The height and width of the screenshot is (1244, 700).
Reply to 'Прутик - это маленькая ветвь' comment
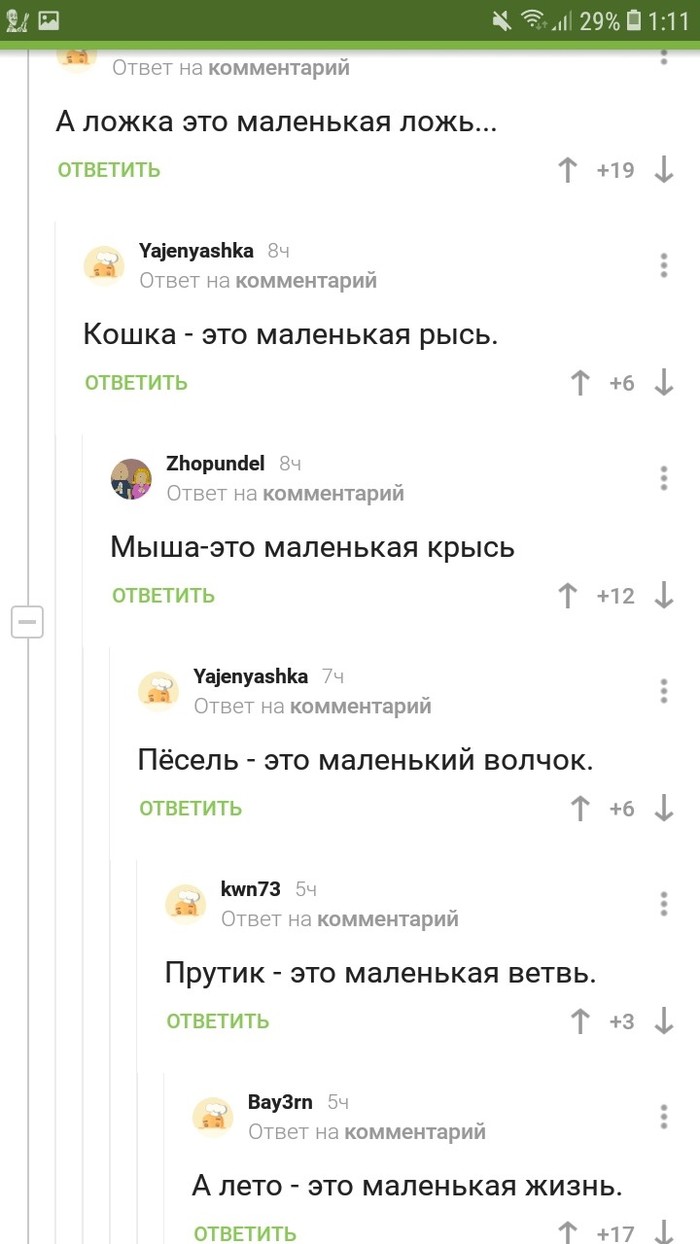217,1021
